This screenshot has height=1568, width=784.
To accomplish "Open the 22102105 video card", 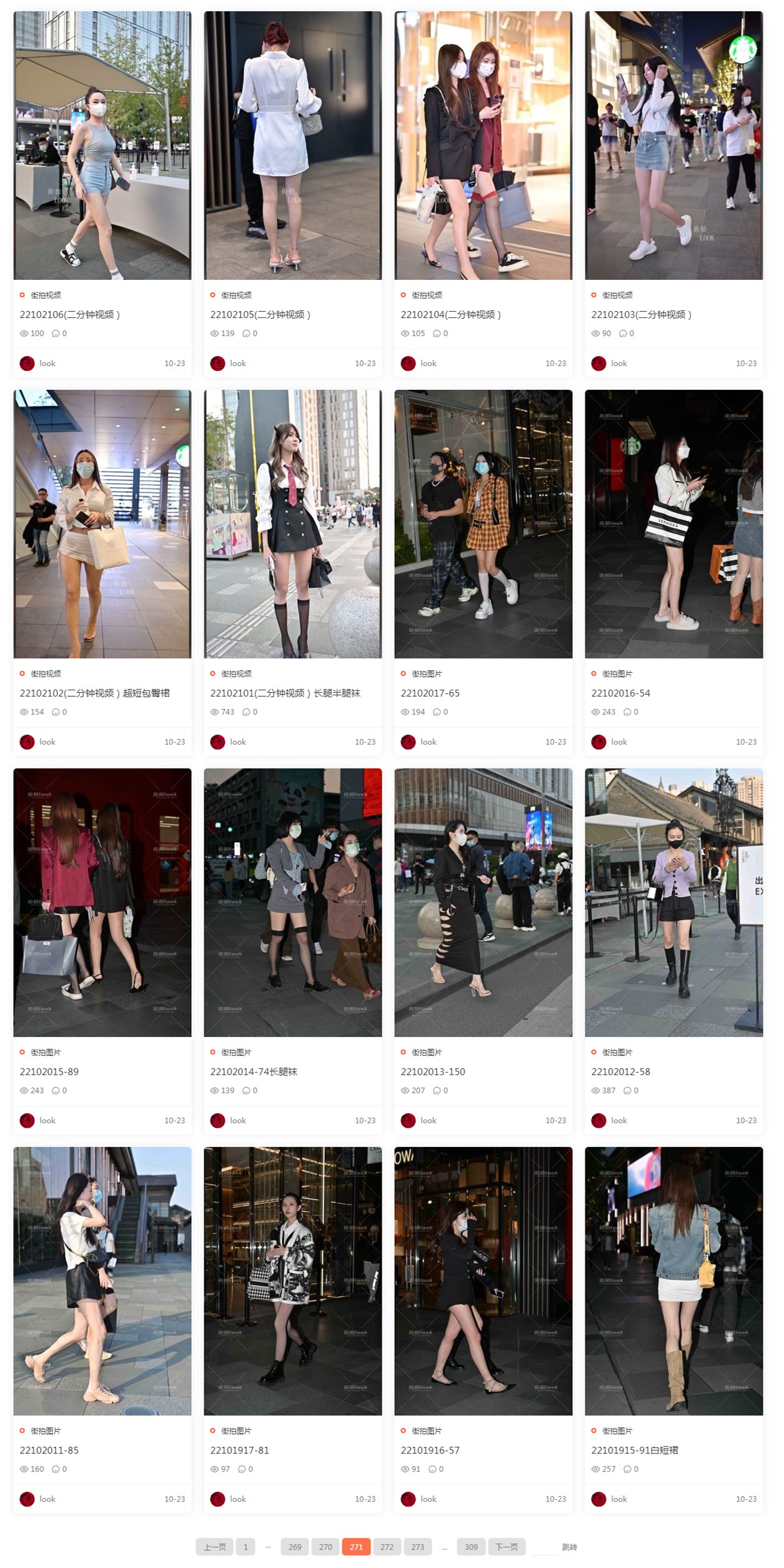I will tap(260, 315).
